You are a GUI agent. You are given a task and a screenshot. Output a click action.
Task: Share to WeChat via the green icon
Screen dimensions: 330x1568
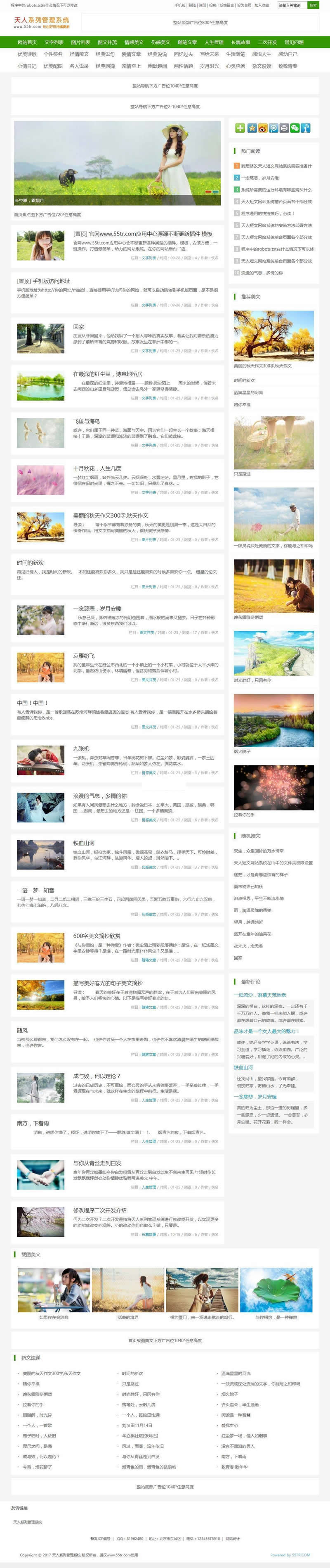point(295,128)
